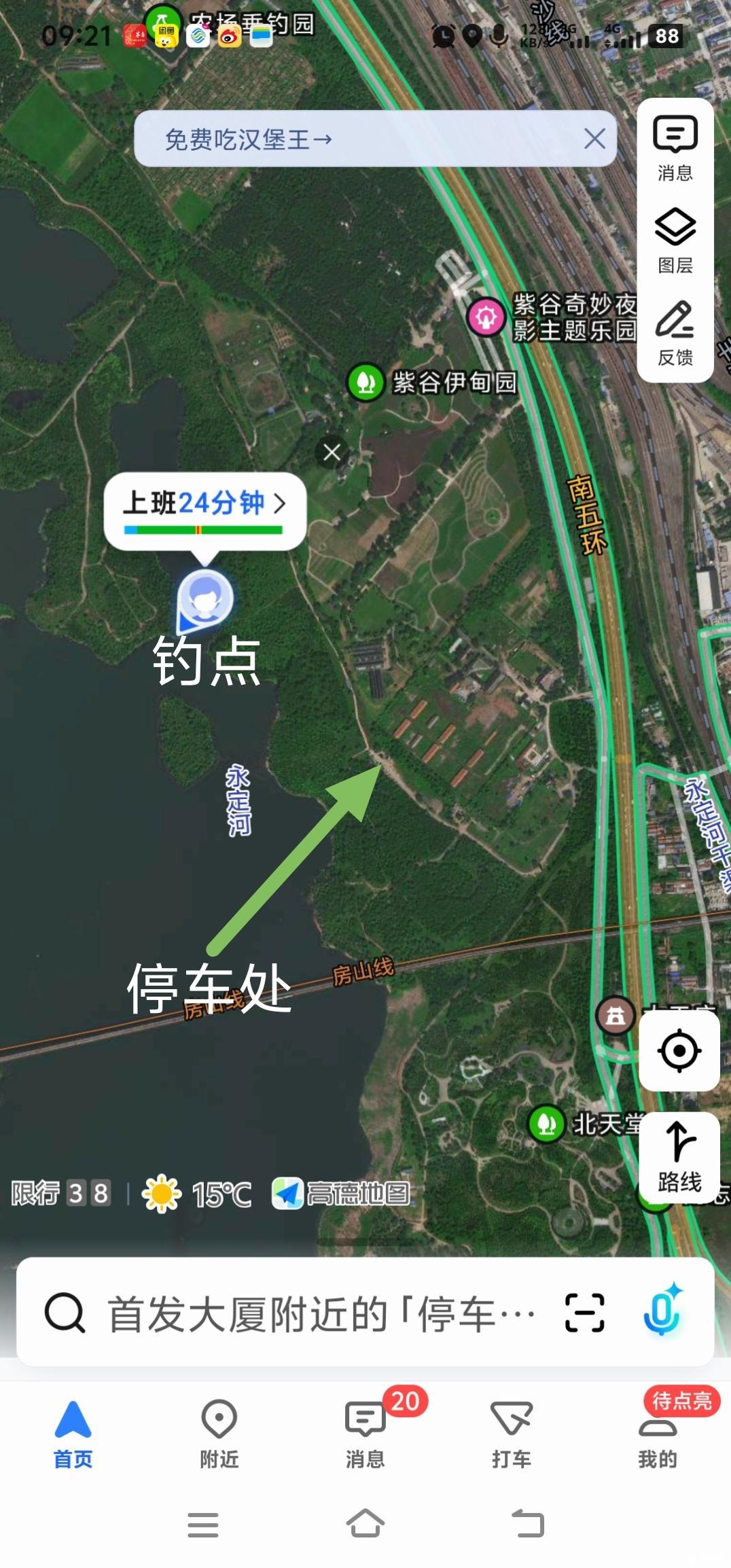This screenshot has height=1568, width=731.
Task: Dismiss the 免费吃汉堡王 banner
Action: coord(594,139)
